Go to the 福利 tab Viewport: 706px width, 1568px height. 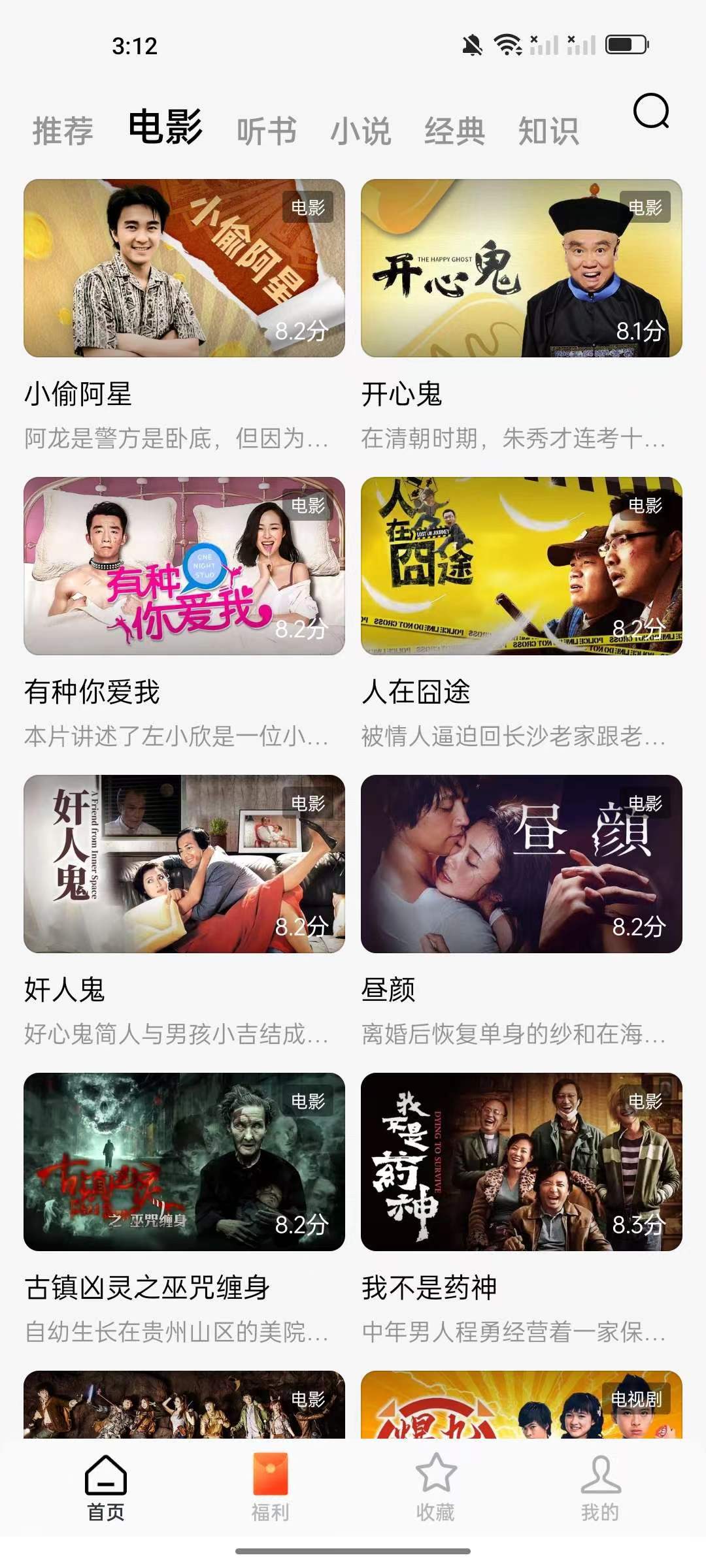(x=271, y=1487)
